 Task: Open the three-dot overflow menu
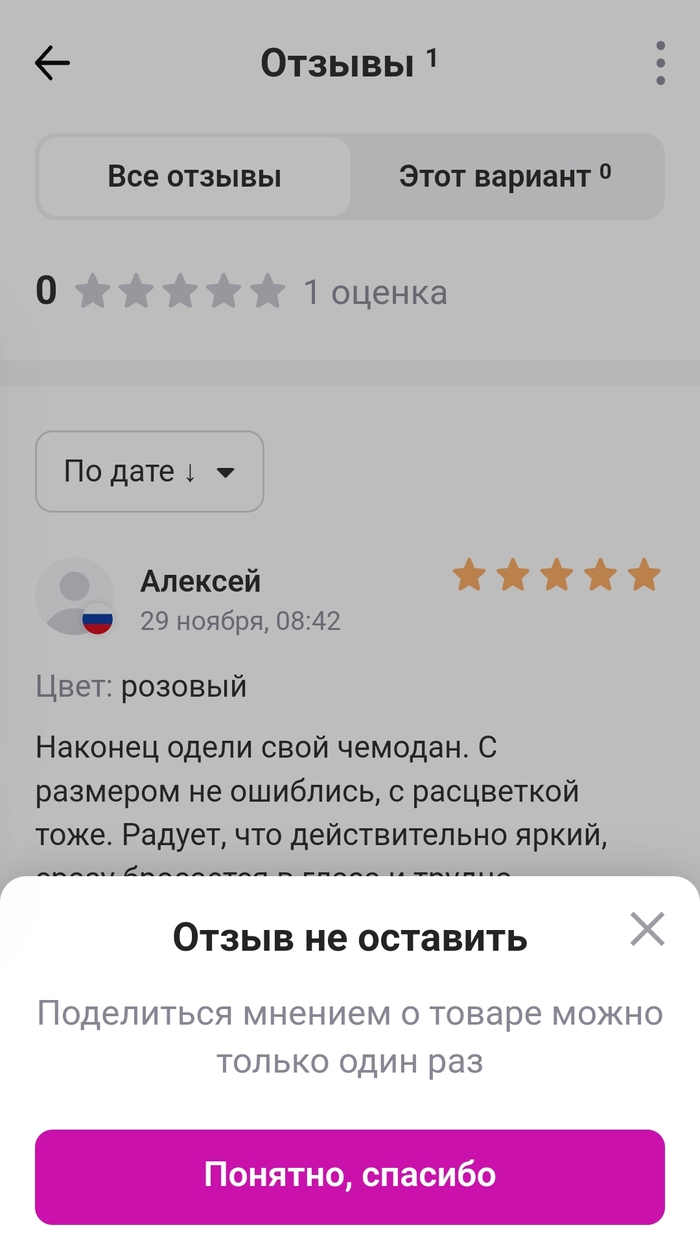(660, 64)
